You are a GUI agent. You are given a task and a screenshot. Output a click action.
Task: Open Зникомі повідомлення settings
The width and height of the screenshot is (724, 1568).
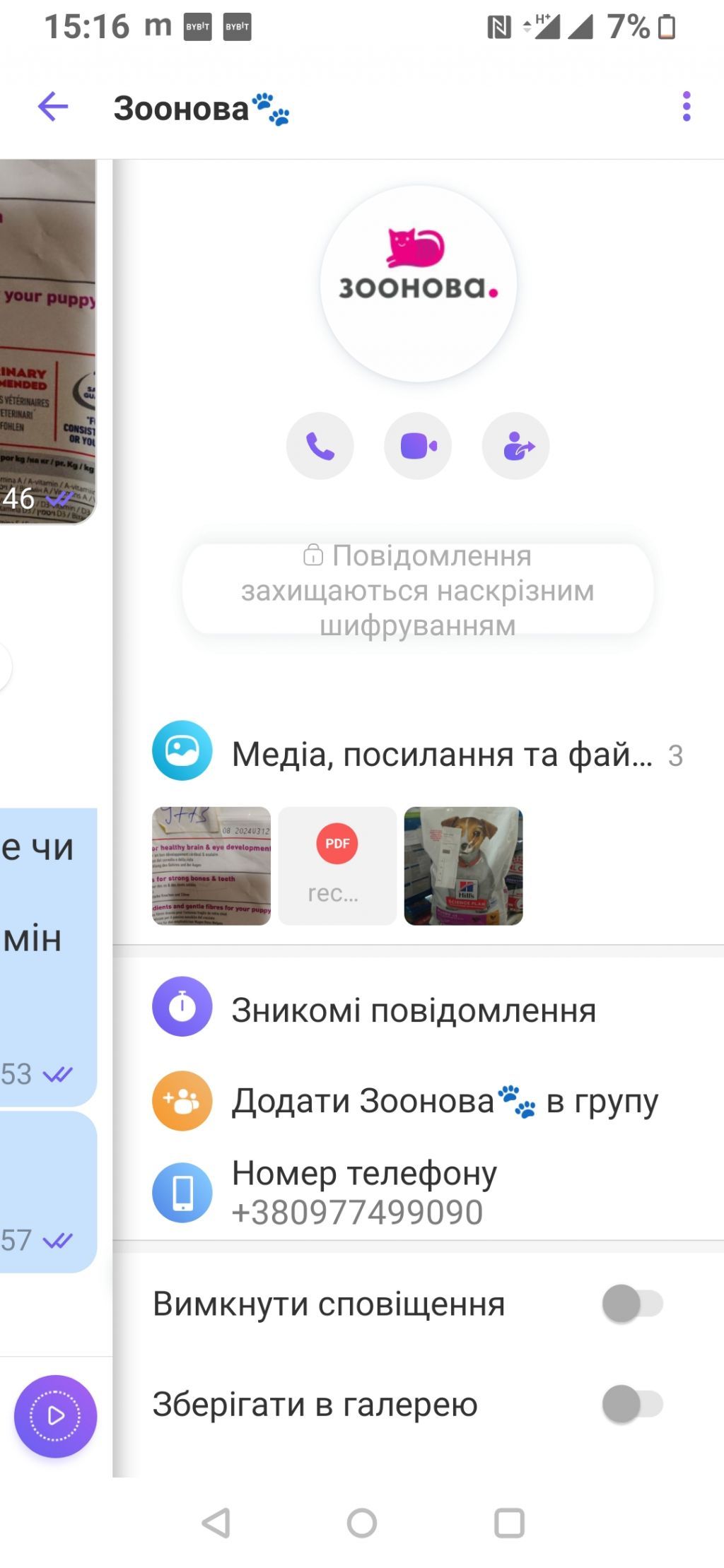[x=414, y=1010]
